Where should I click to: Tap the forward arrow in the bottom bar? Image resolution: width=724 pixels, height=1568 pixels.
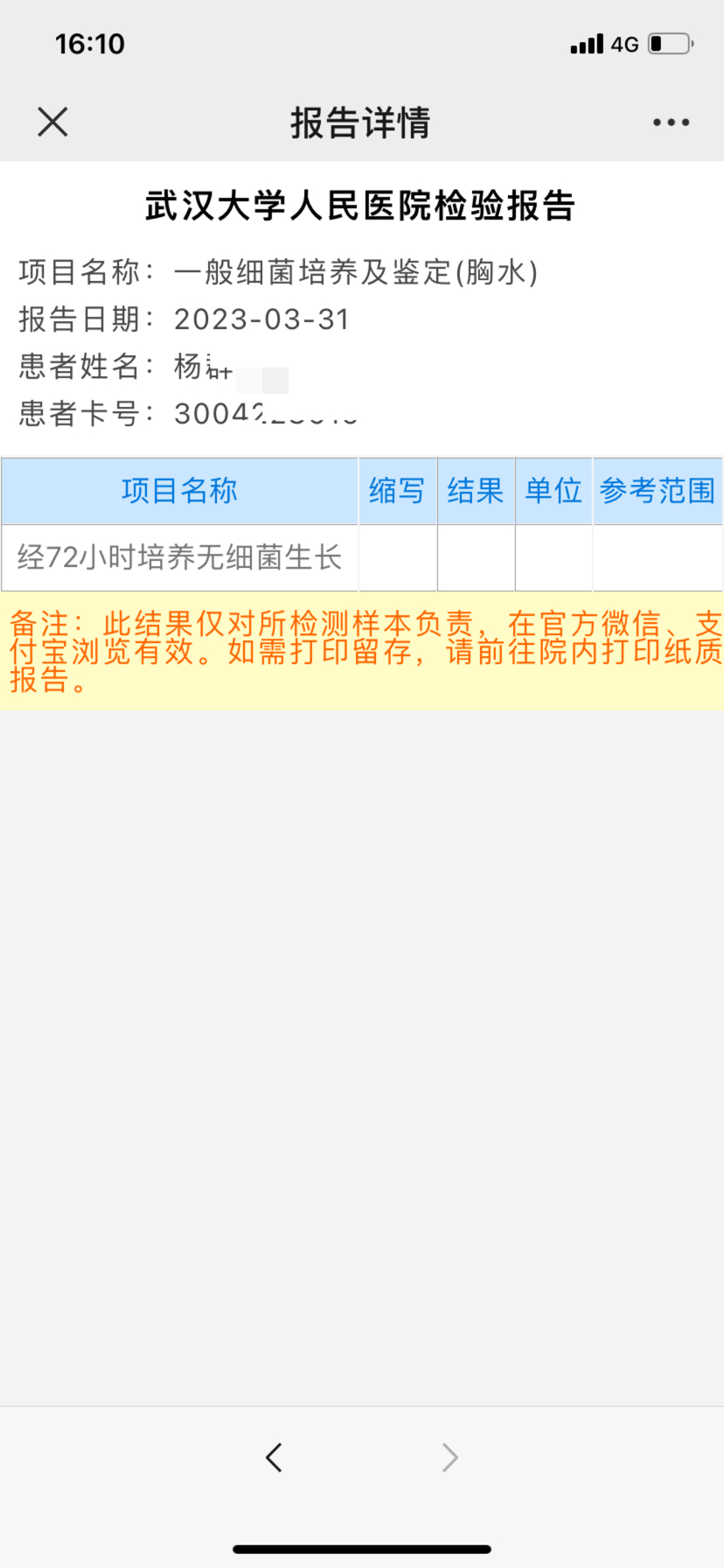[x=449, y=1458]
